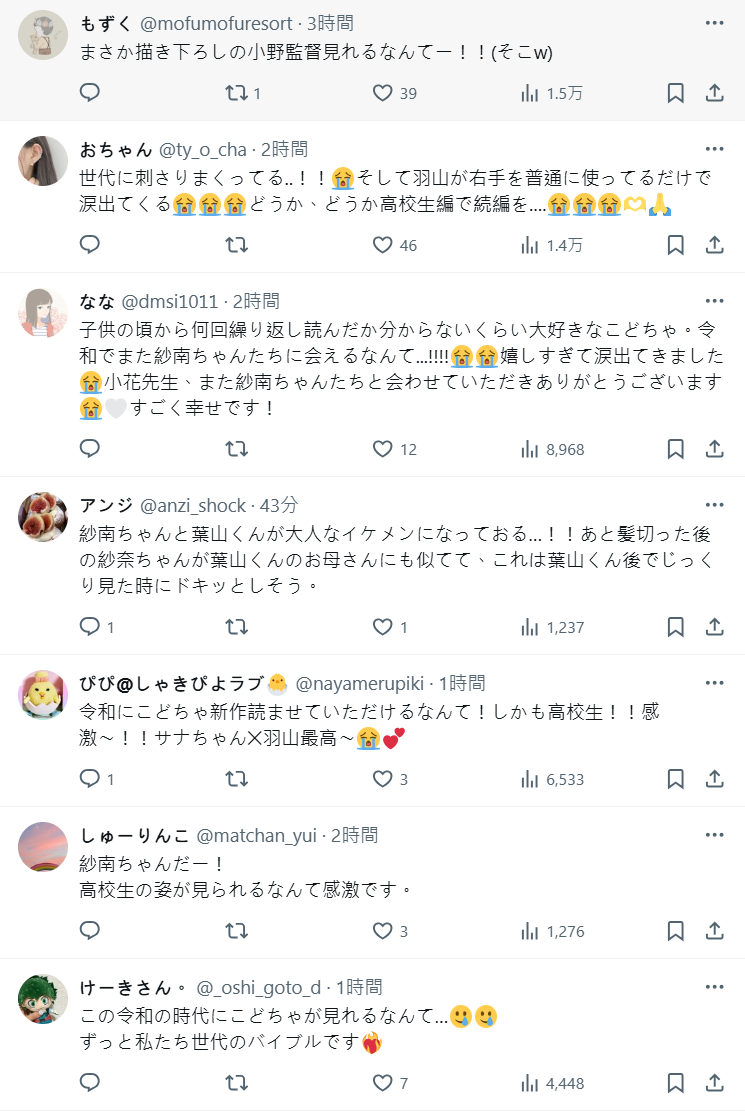Open もずく's profile avatar
The width and height of the screenshot is (745, 1114).
point(43,36)
